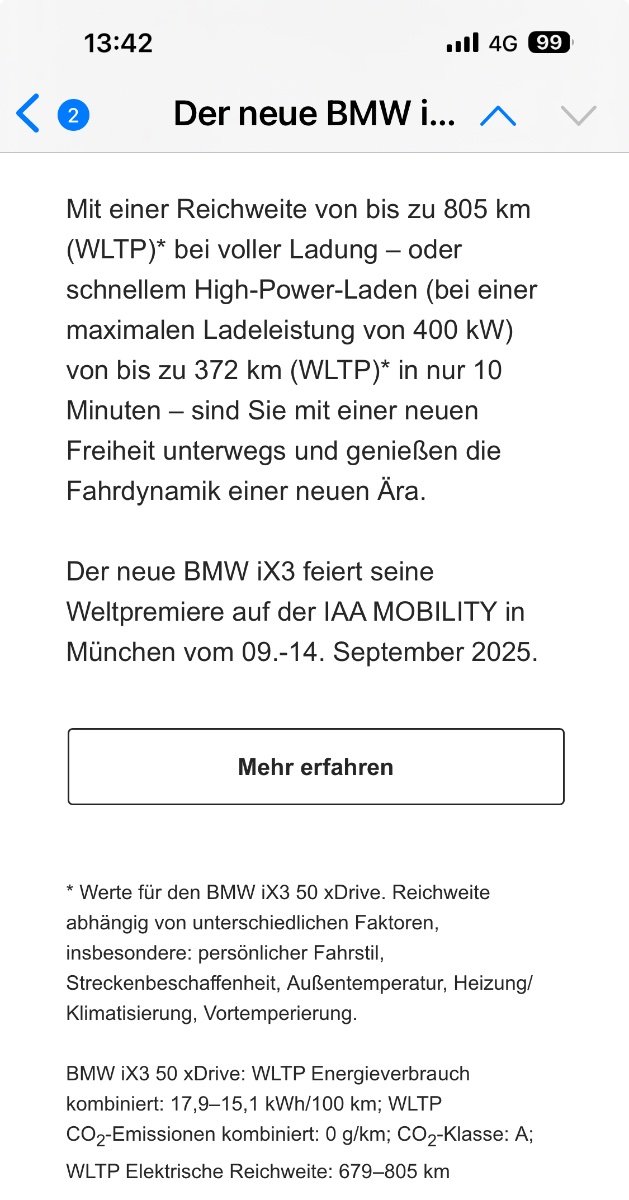
Task: Jump to the previous email with up arrow
Action: pos(498,115)
